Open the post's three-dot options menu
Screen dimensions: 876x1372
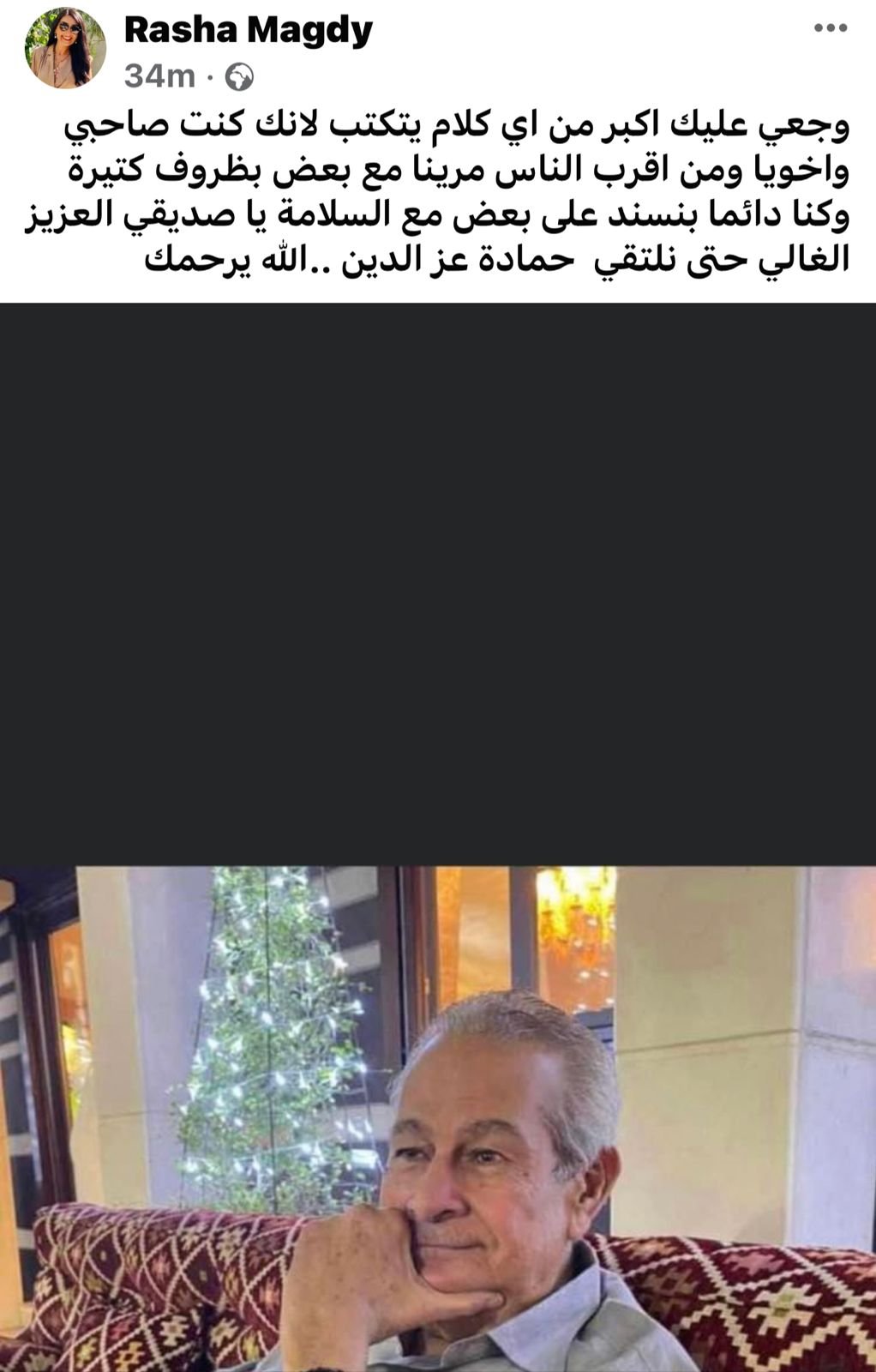point(830,29)
